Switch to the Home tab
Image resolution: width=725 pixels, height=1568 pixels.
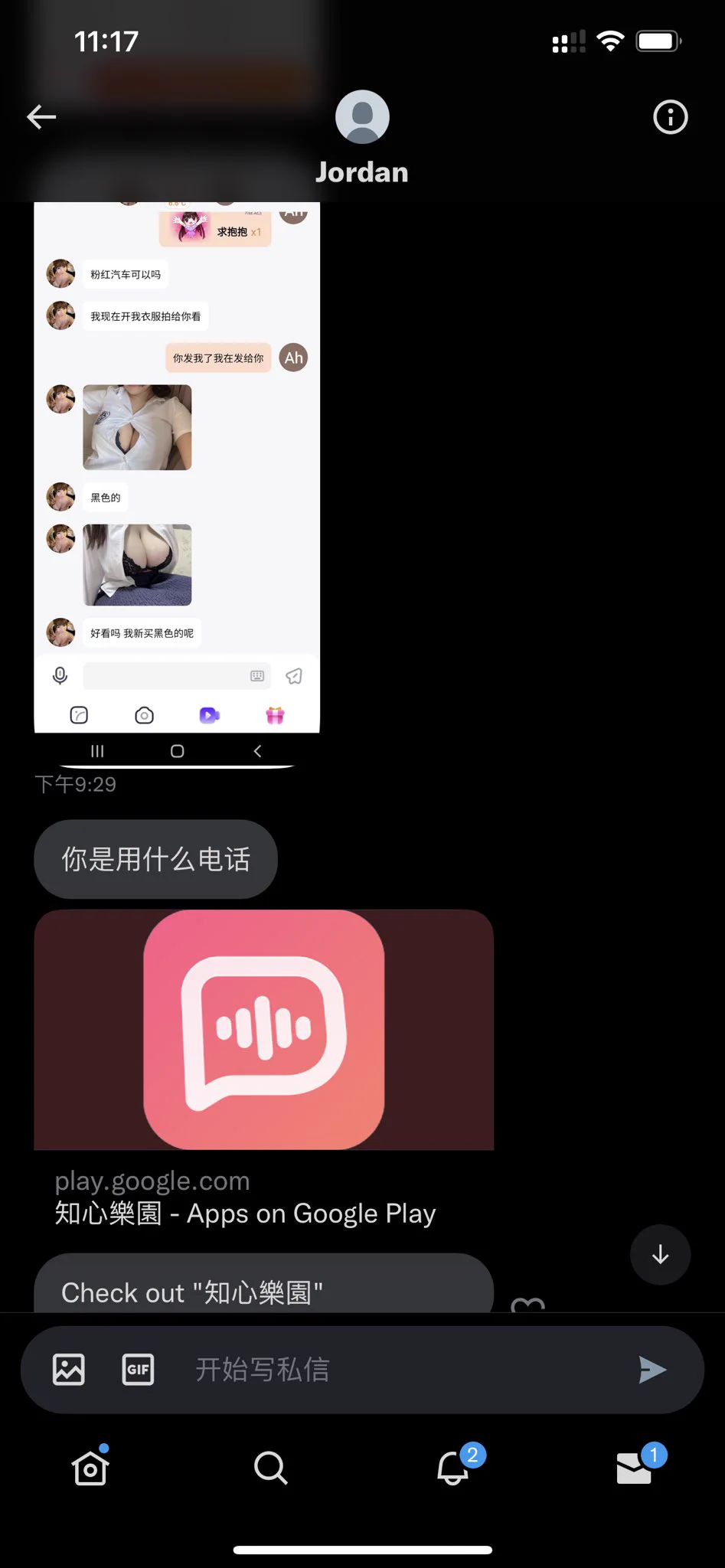(x=90, y=1467)
